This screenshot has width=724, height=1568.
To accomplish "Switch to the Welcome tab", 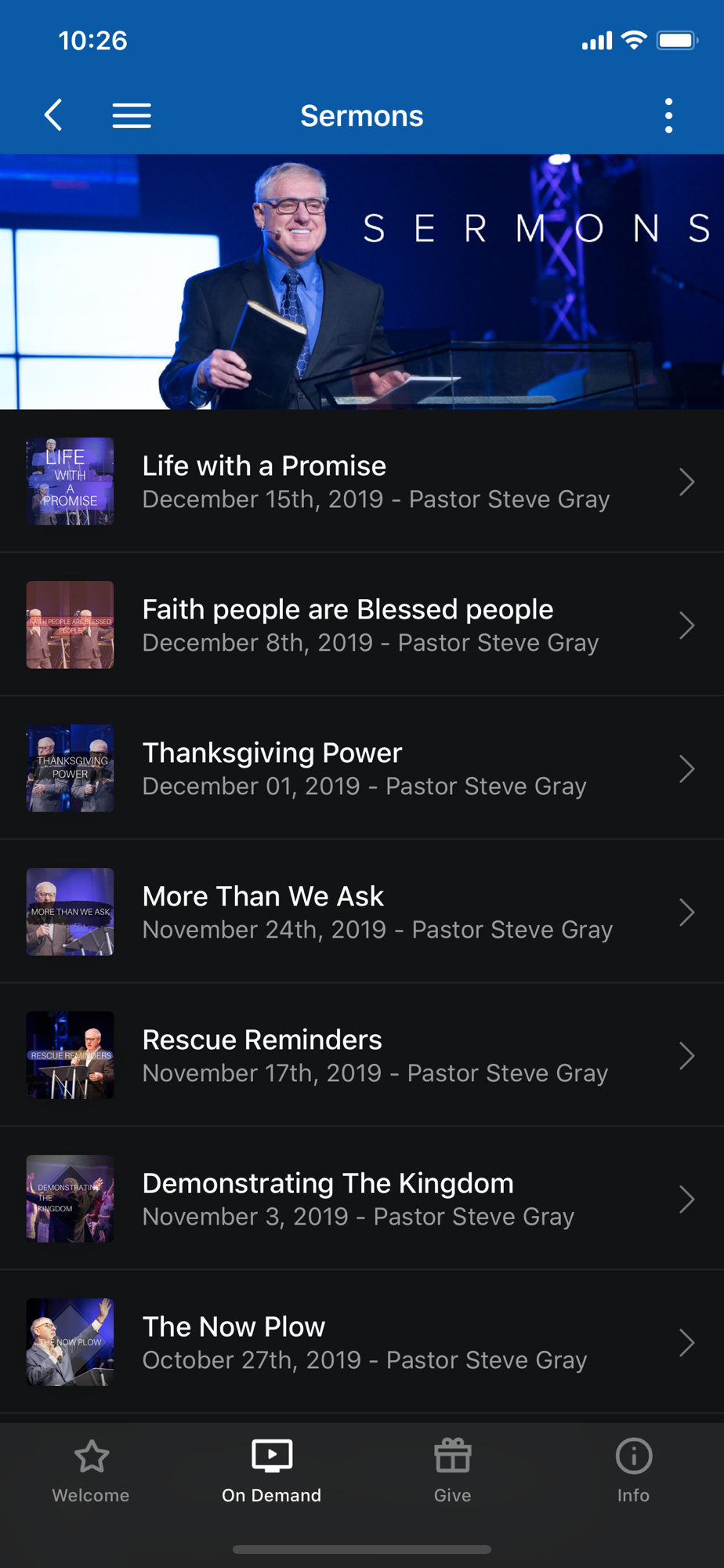I will 91,1471.
